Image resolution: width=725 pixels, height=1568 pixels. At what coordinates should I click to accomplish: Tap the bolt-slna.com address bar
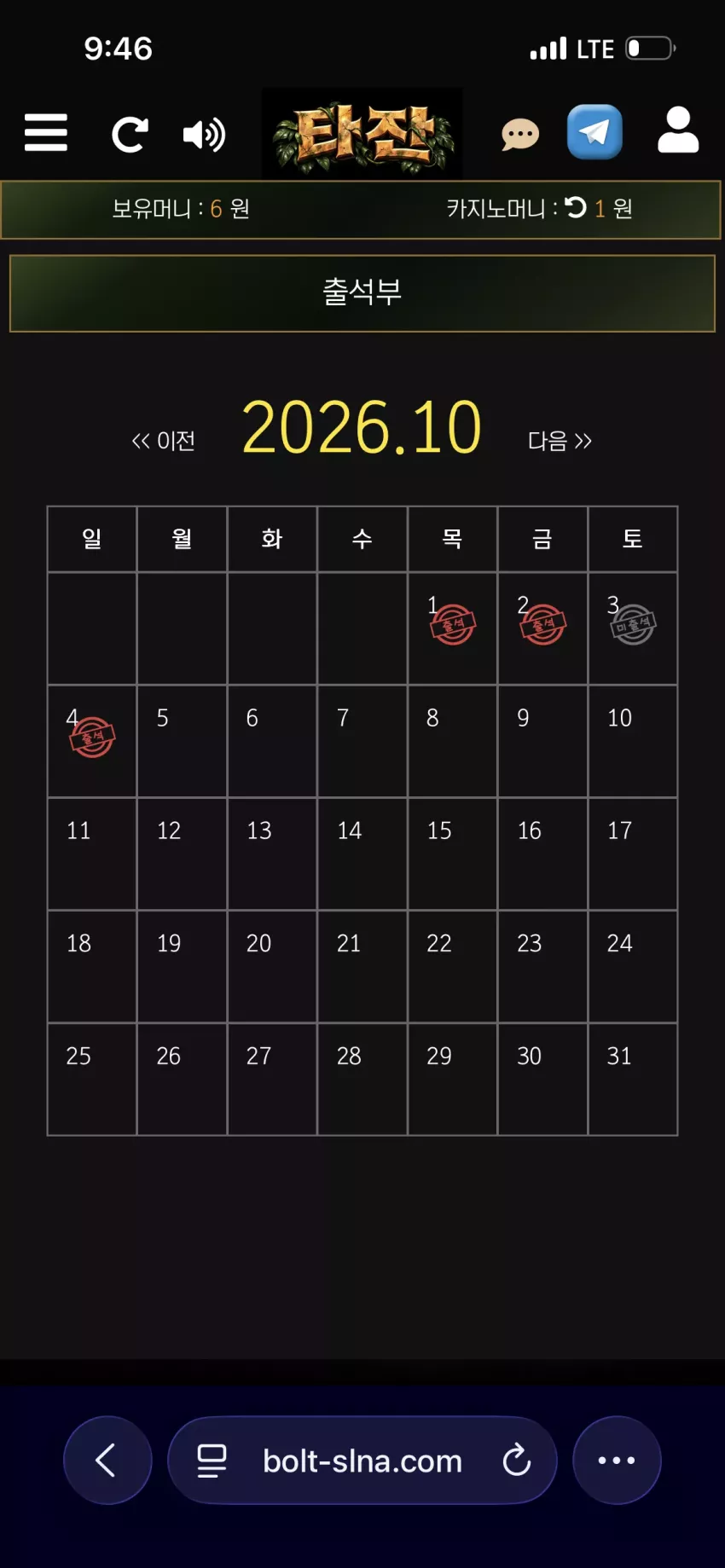362,1460
